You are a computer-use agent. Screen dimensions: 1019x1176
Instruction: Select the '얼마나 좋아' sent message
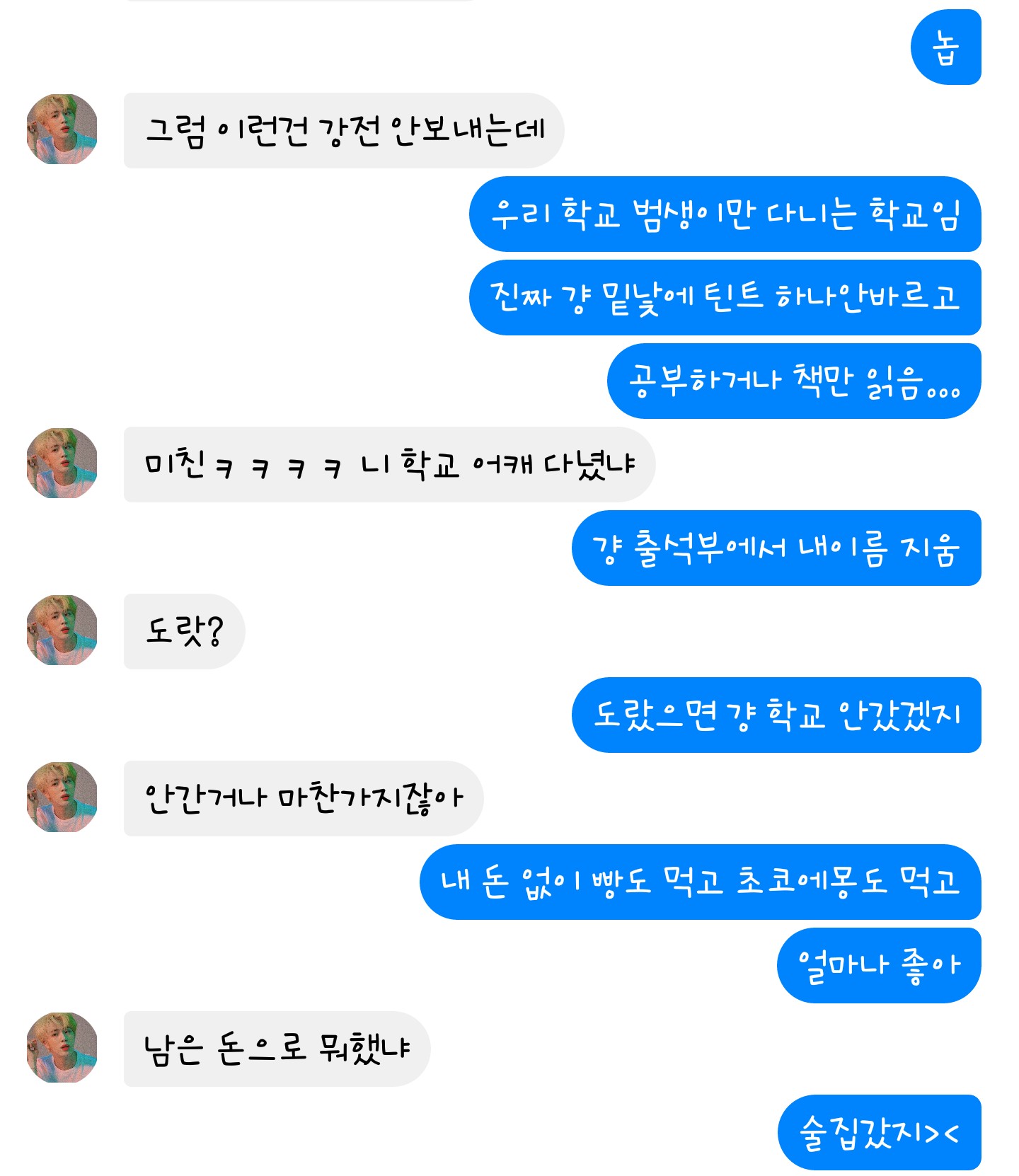[879, 965]
